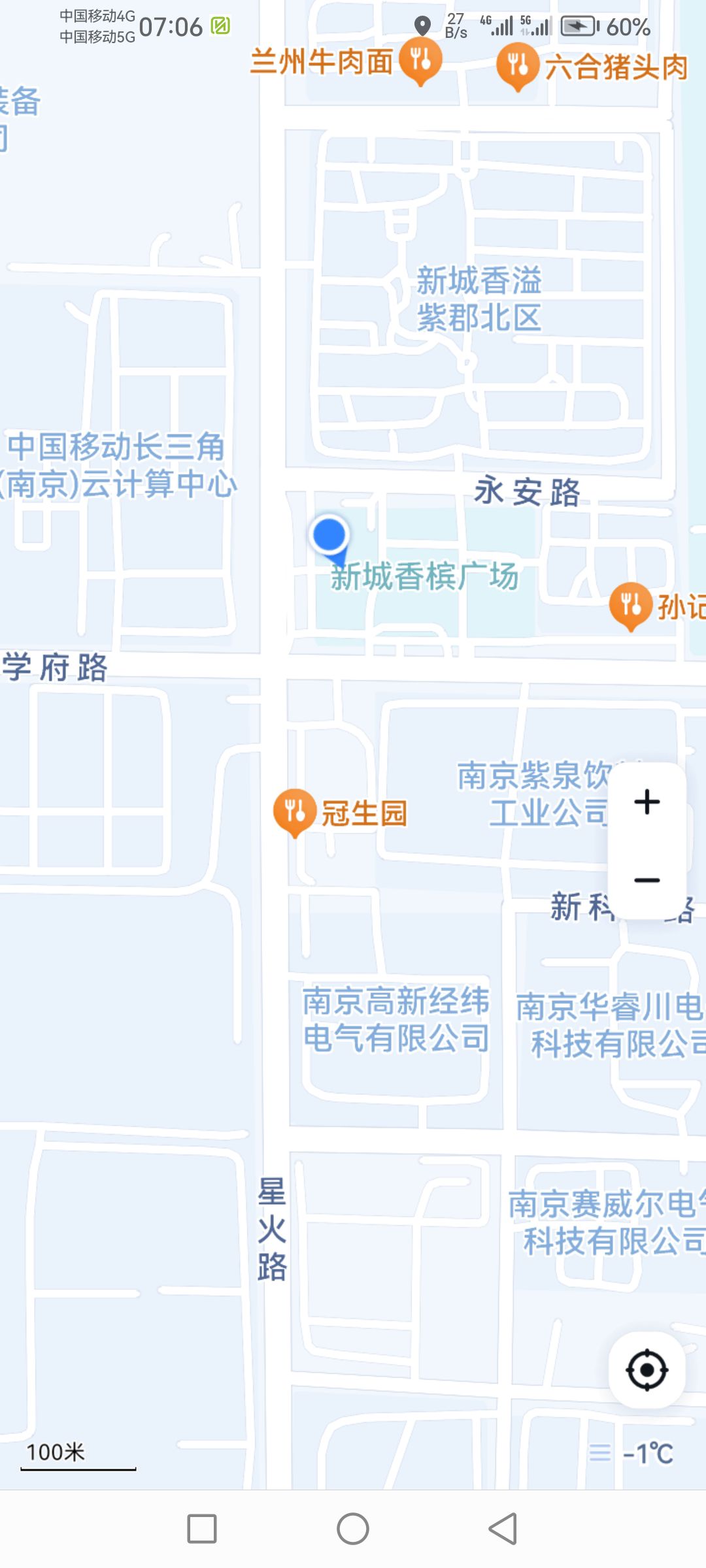Go back using the system back button
The width and height of the screenshot is (706, 1568).
click(x=503, y=1529)
